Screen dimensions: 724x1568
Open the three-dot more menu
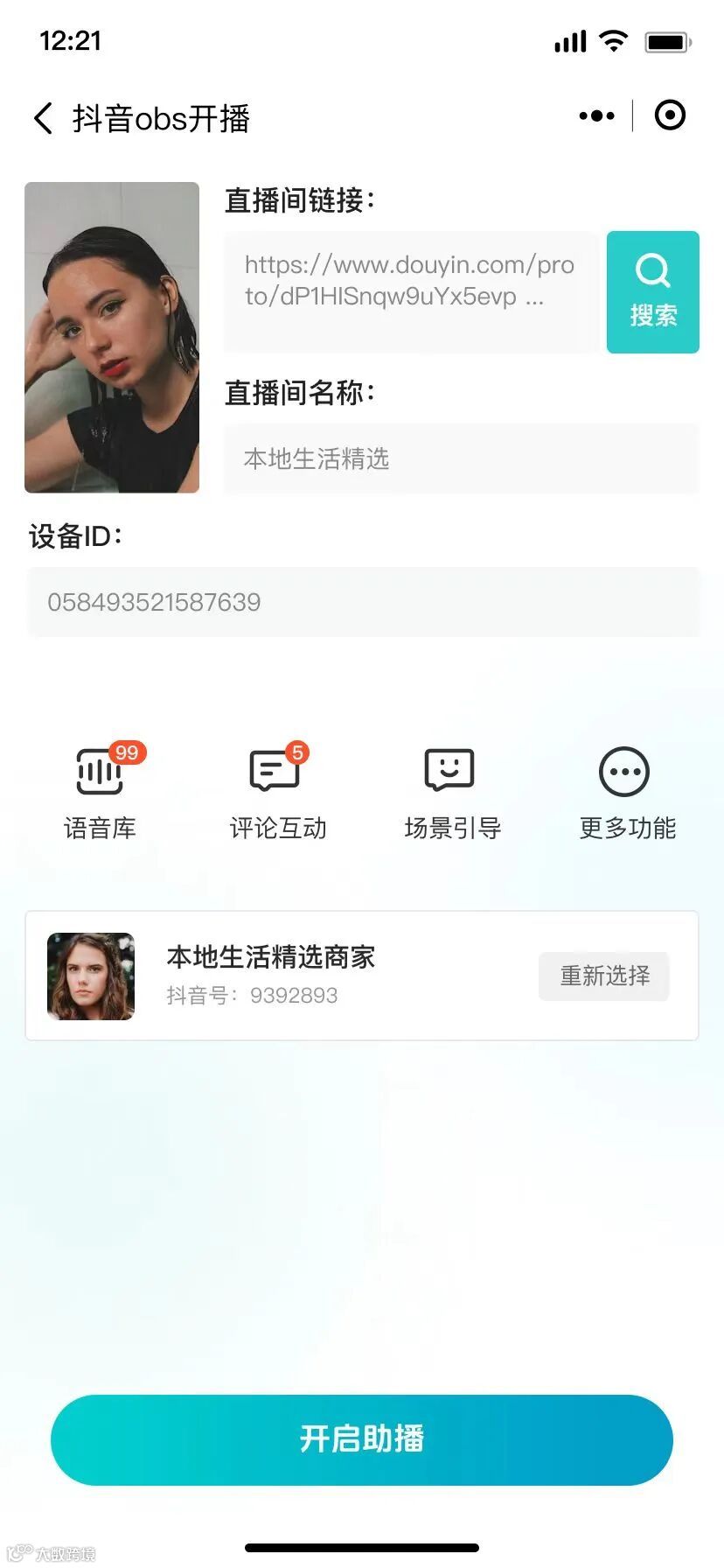click(596, 115)
